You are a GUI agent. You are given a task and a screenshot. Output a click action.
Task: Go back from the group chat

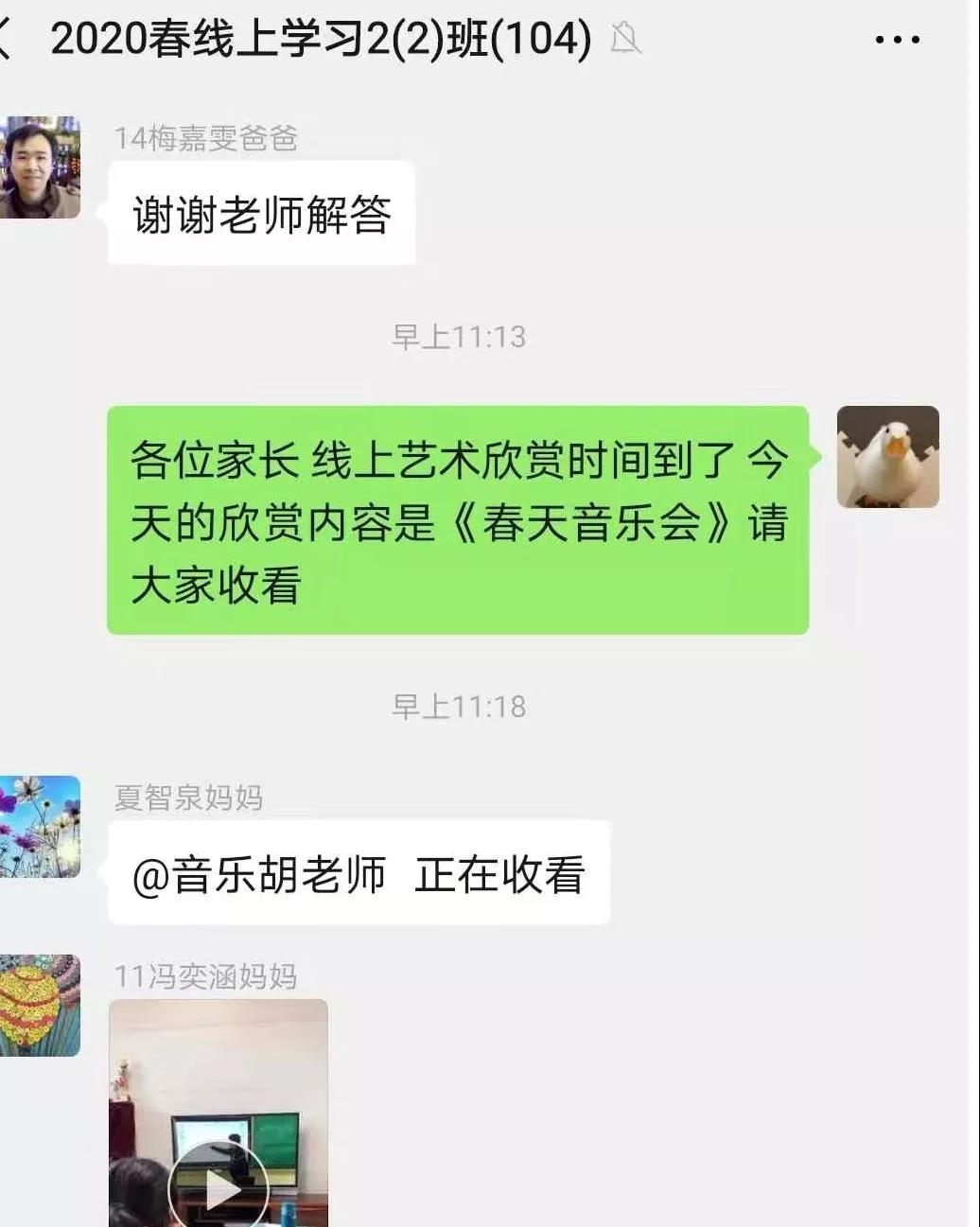[x=8, y=40]
